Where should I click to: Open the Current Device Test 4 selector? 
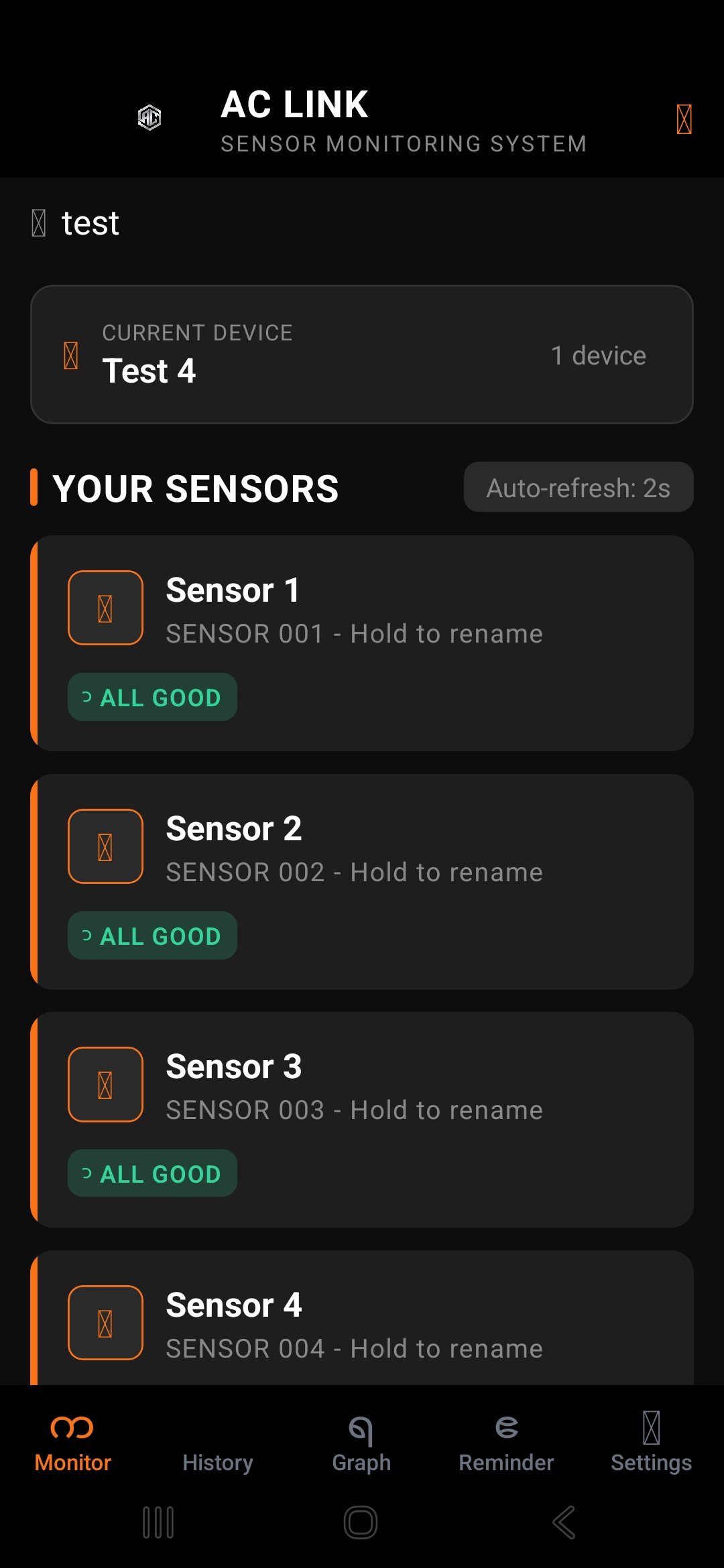362,354
